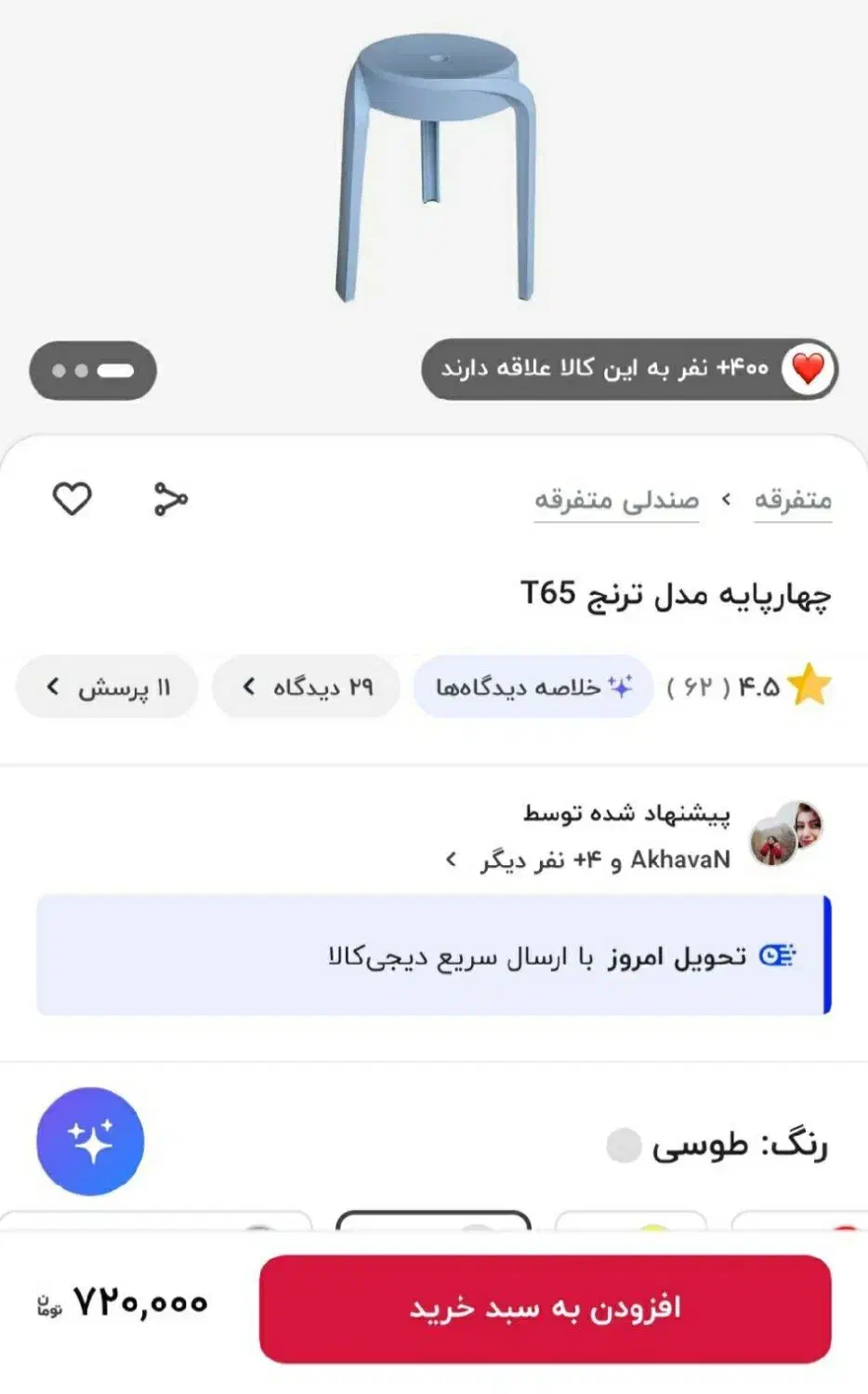Tap the heart icon to favorite the stool
Screen dimensions: 868x1394
pyautogui.click(x=72, y=499)
